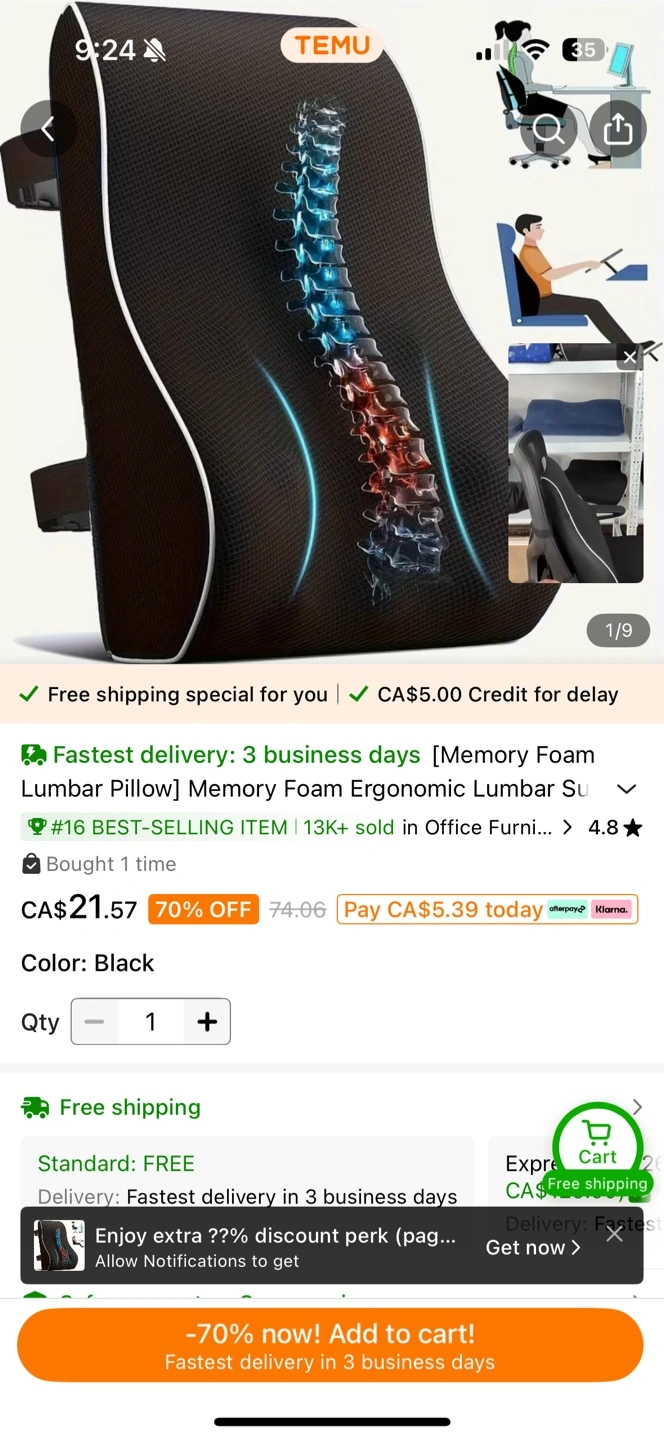The image size is (664, 1440).
Task: Expand the product title
Action: (627, 789)
